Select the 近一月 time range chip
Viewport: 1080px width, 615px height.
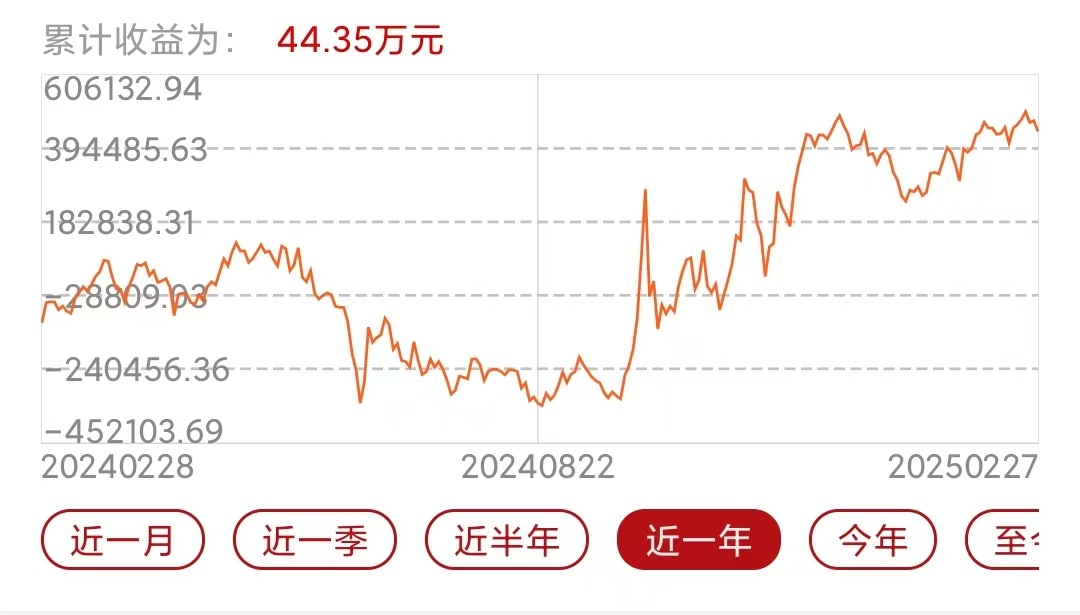(123, 539)
